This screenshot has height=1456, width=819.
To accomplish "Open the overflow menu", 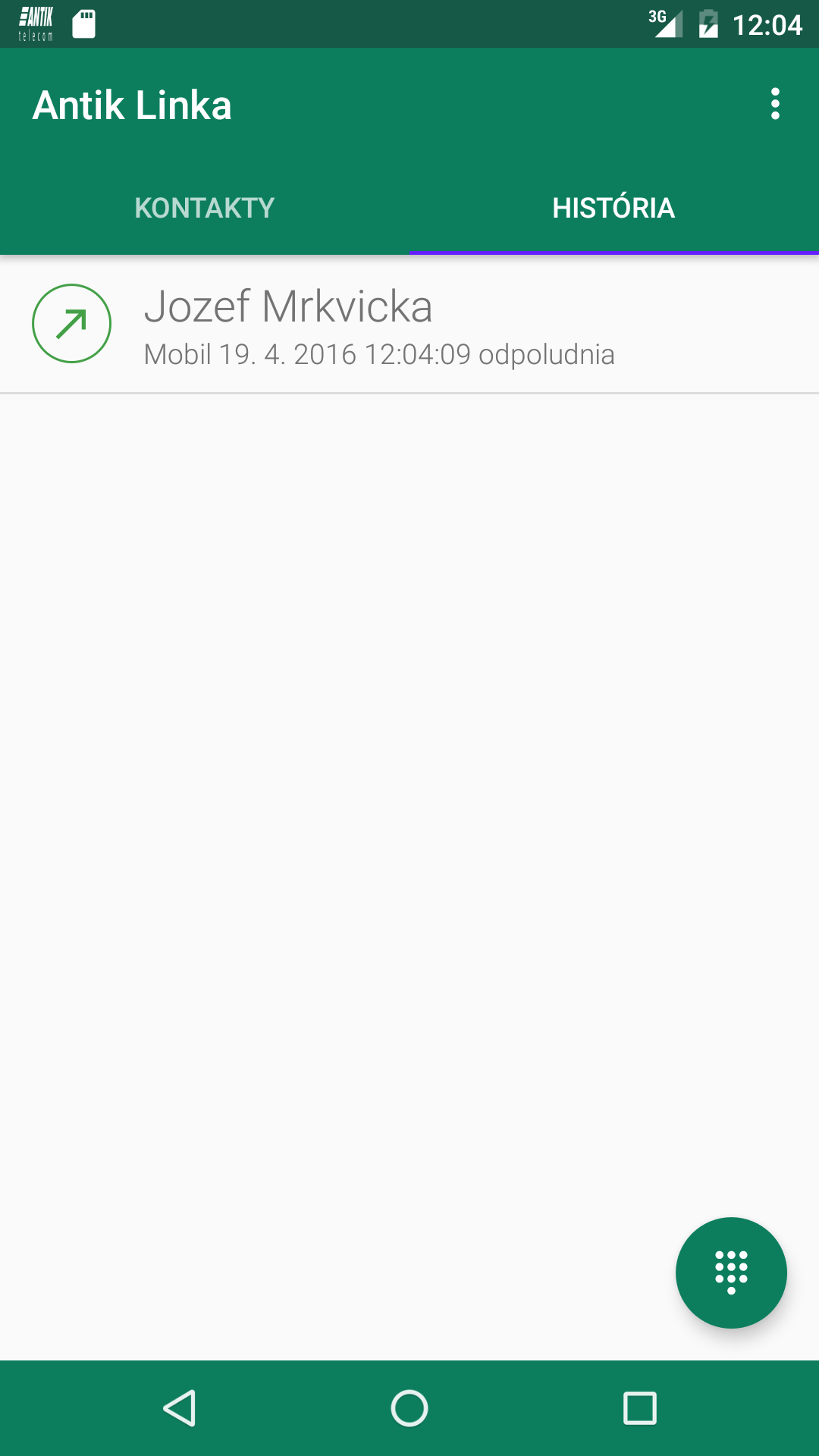I will click(774, 104).
